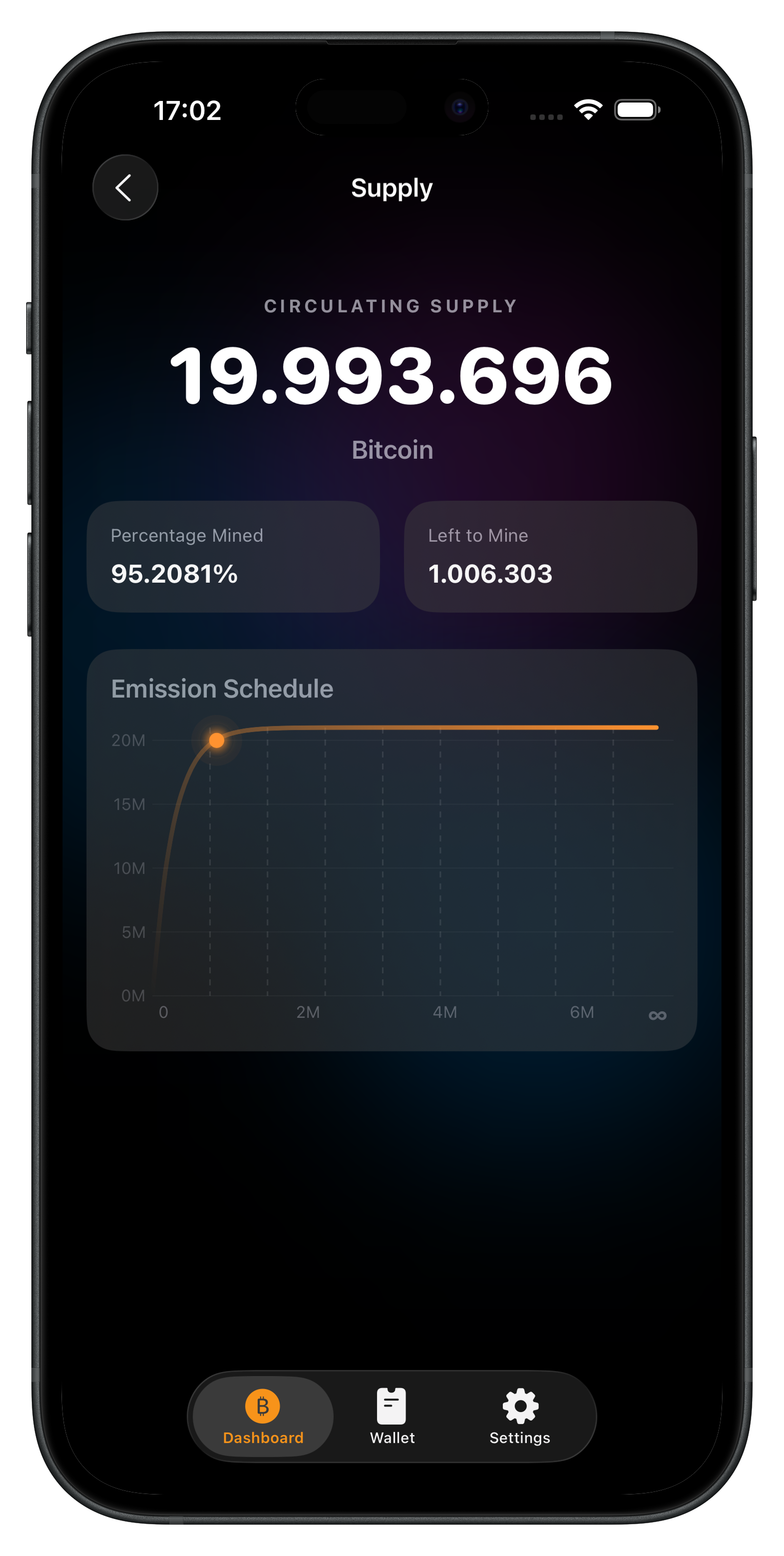
Task: Tap the back arrow icon
Action: point(125,187)
